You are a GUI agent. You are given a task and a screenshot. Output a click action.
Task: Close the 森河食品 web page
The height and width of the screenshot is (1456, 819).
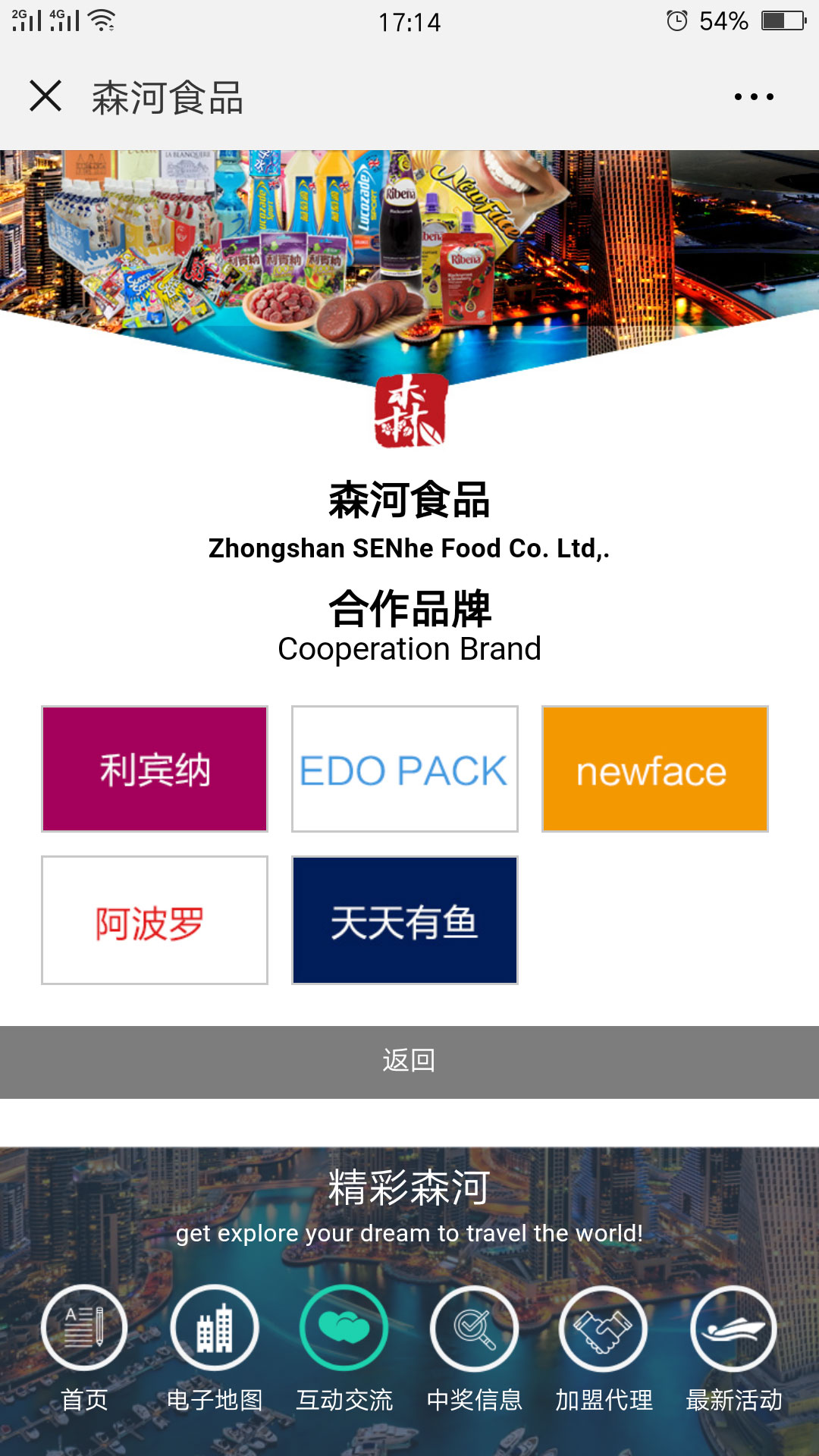point(45,96)
